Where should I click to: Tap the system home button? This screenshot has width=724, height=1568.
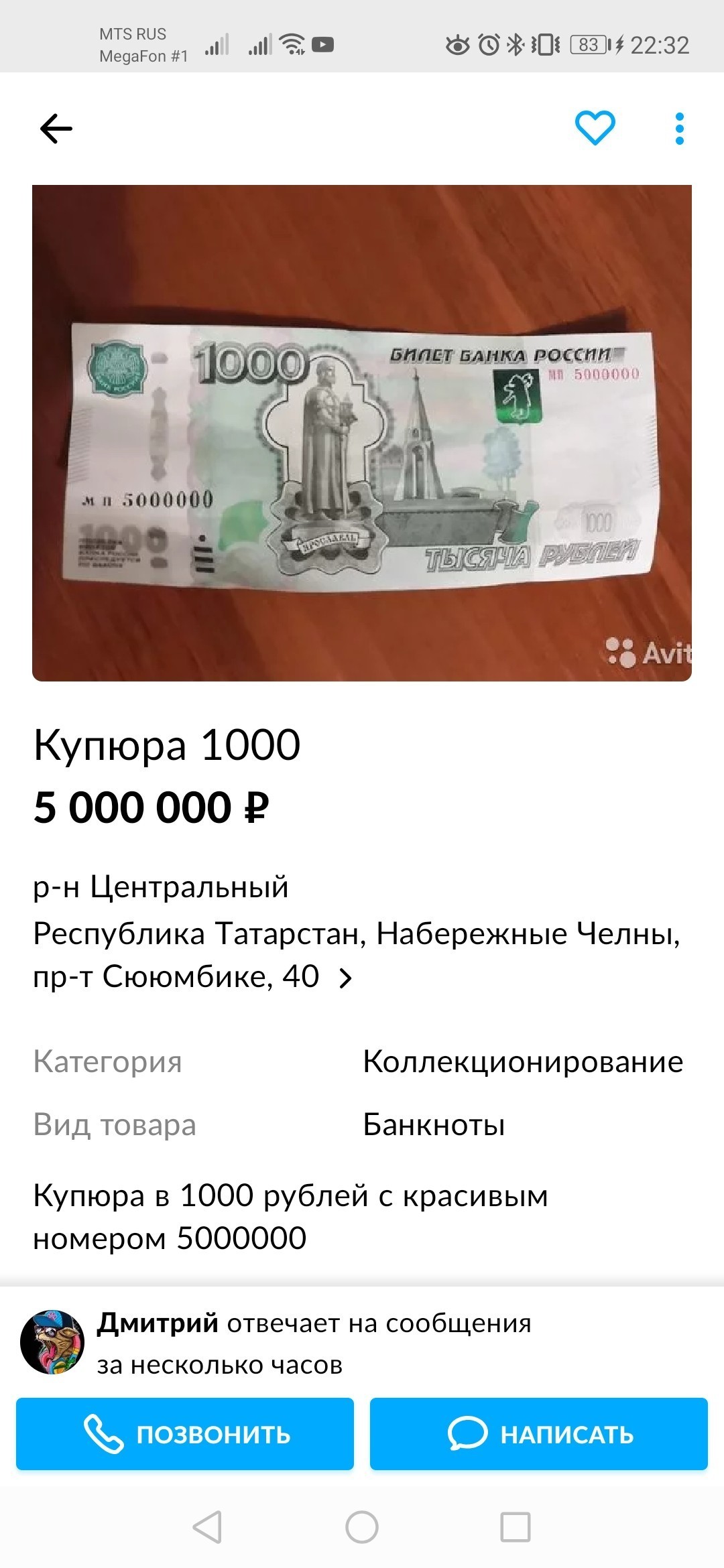point(362,1528)
